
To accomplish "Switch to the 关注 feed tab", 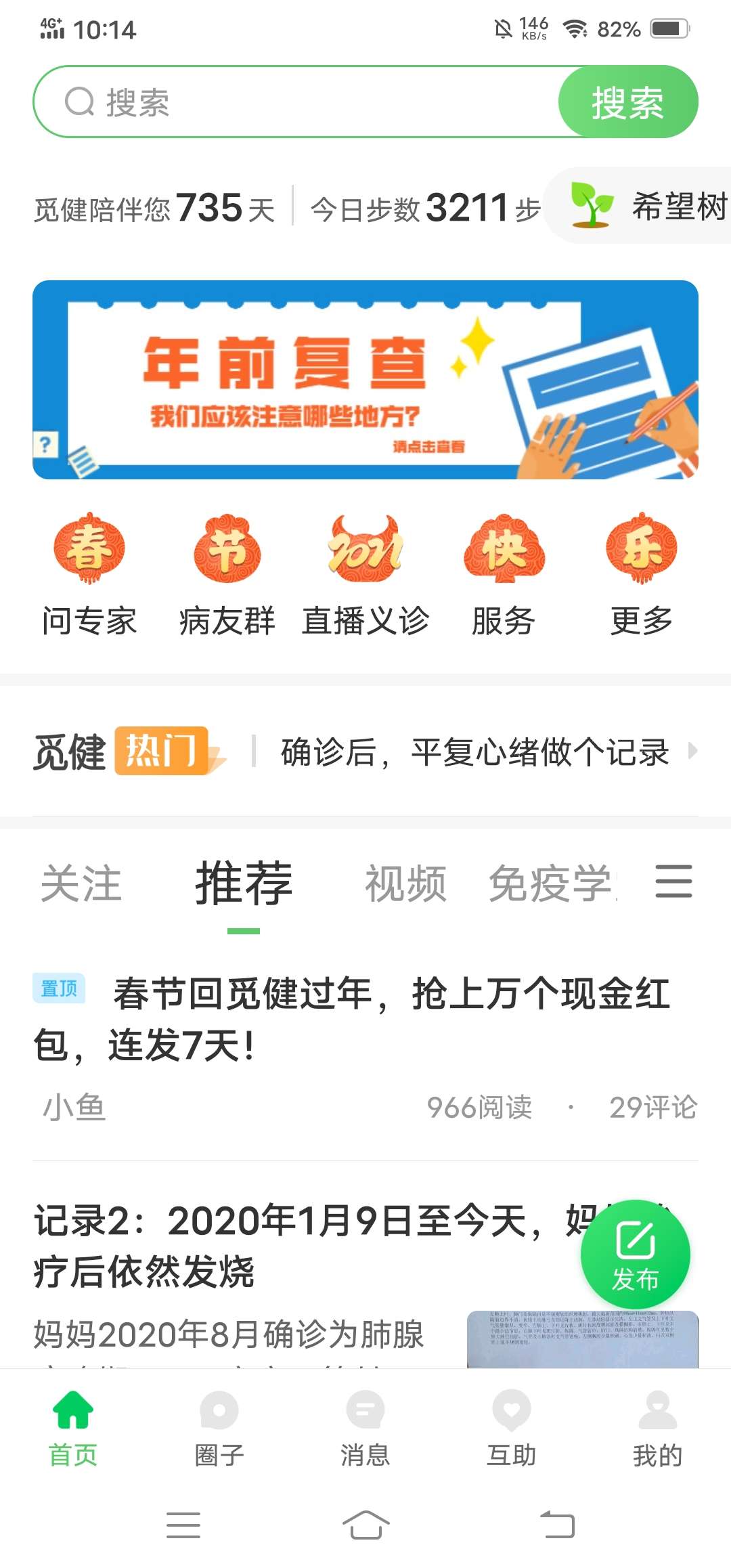I will [81, 884].
